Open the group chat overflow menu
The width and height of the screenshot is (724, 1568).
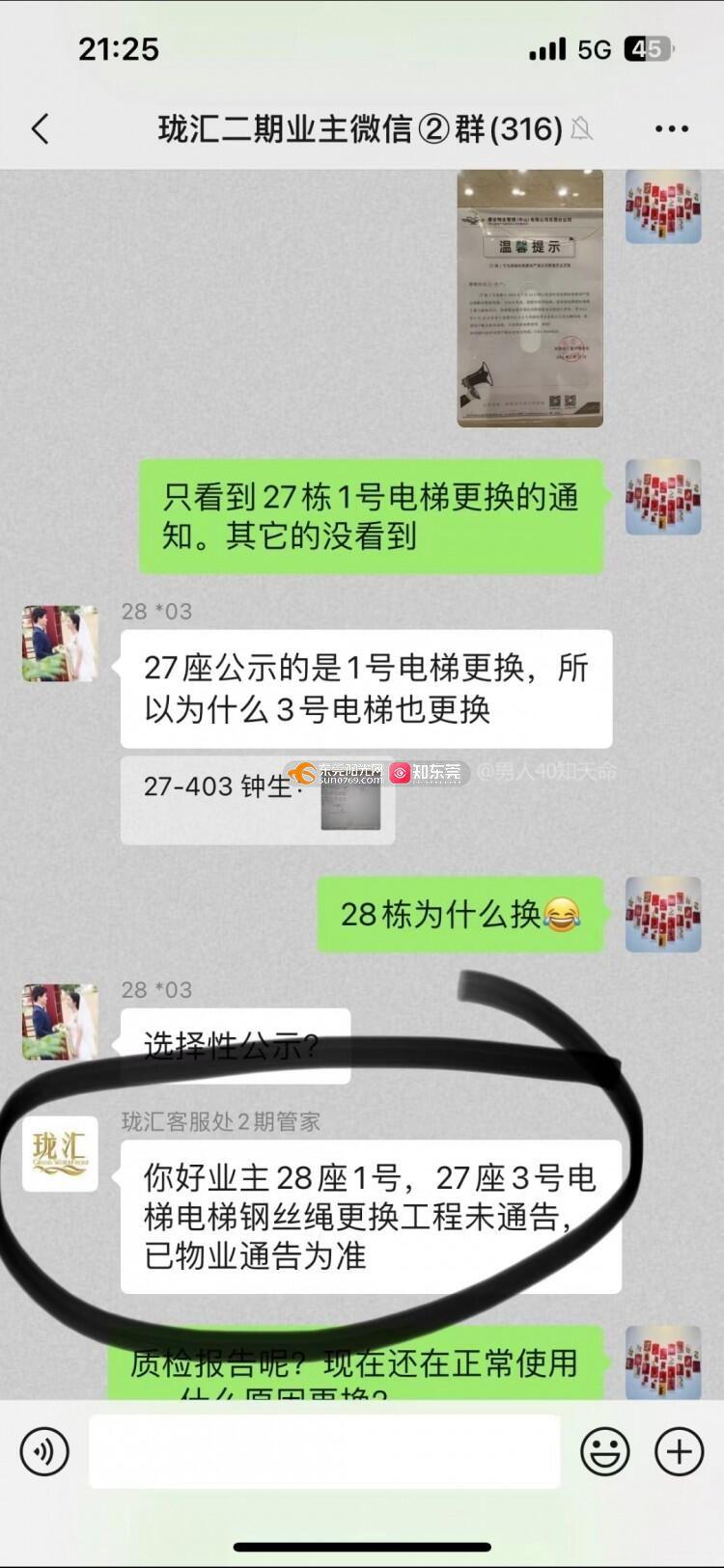coord(671,128)
